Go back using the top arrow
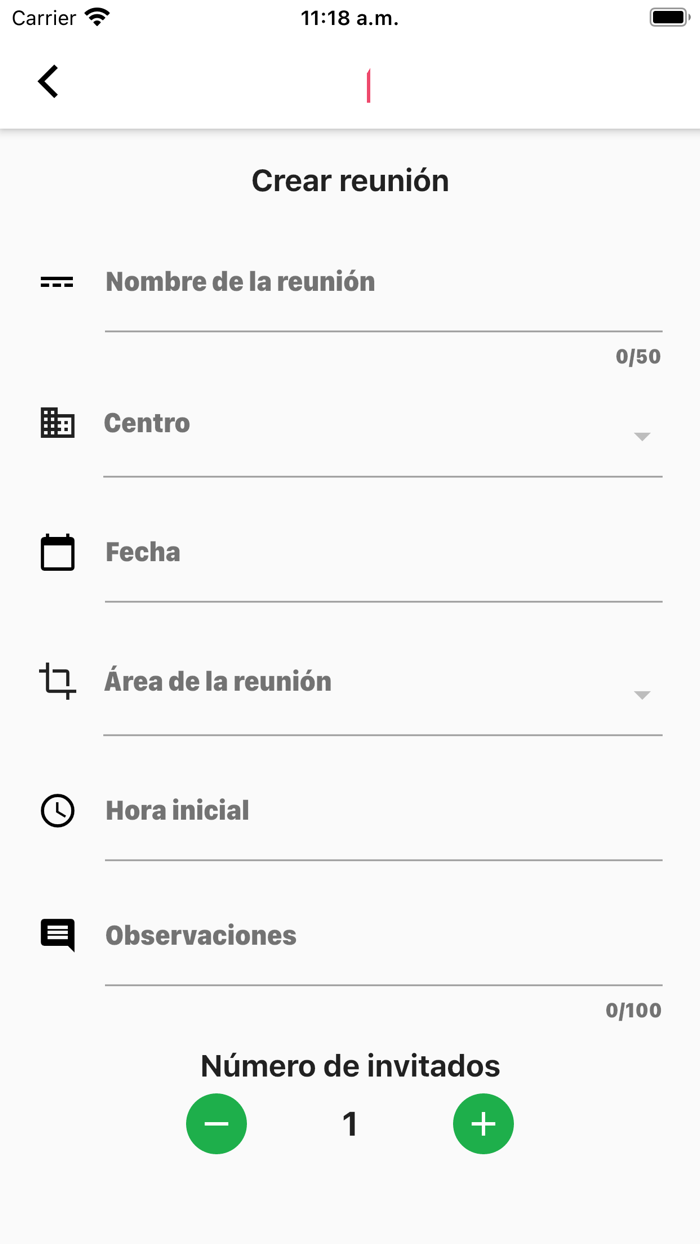Image resolution: width=700 pixels, height=1244 pixels. point(48,82)
